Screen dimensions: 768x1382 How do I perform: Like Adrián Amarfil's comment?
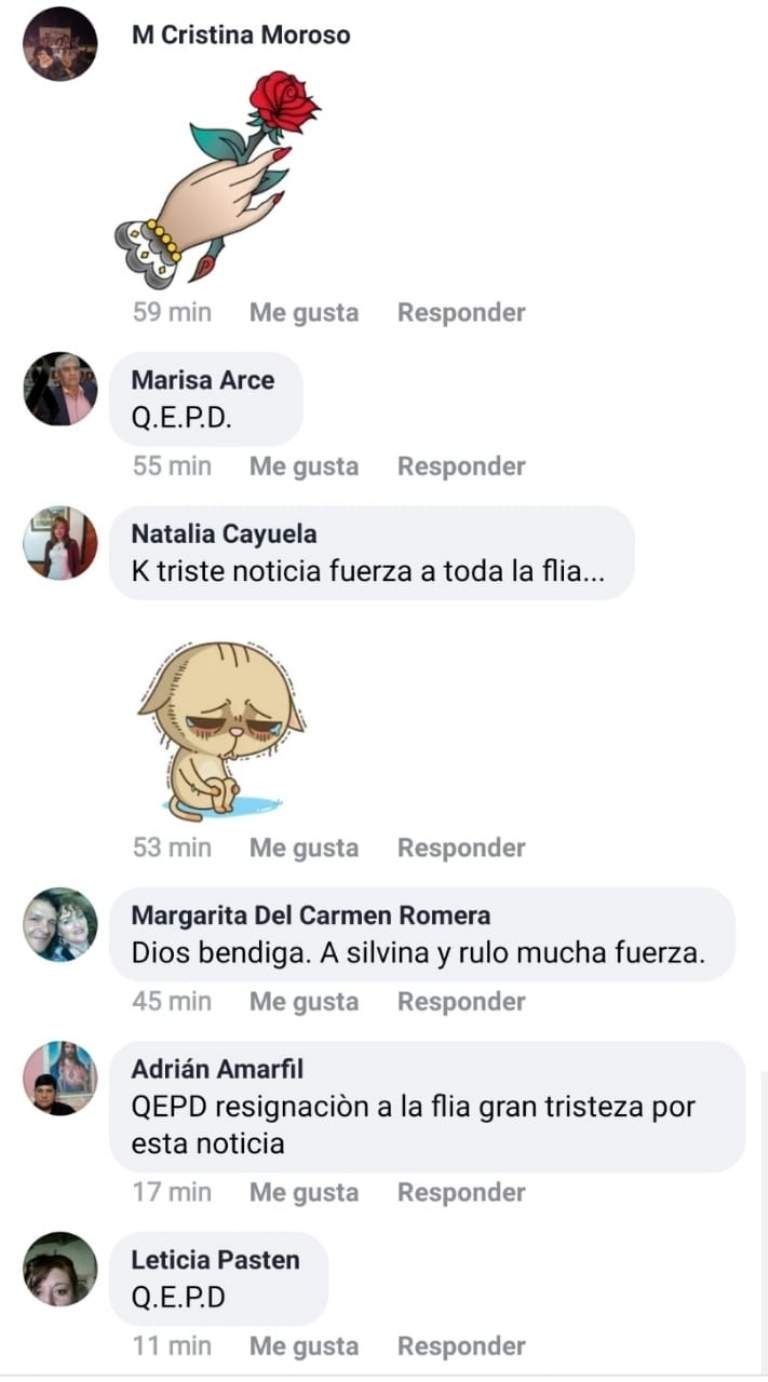point(303,1192)
